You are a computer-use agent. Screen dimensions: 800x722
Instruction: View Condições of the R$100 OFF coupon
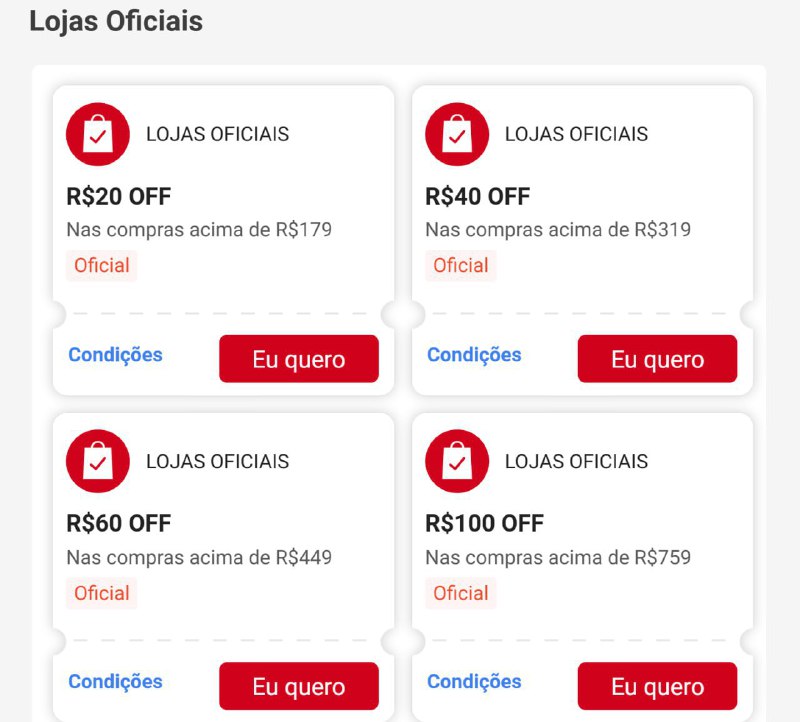point(474,682)
